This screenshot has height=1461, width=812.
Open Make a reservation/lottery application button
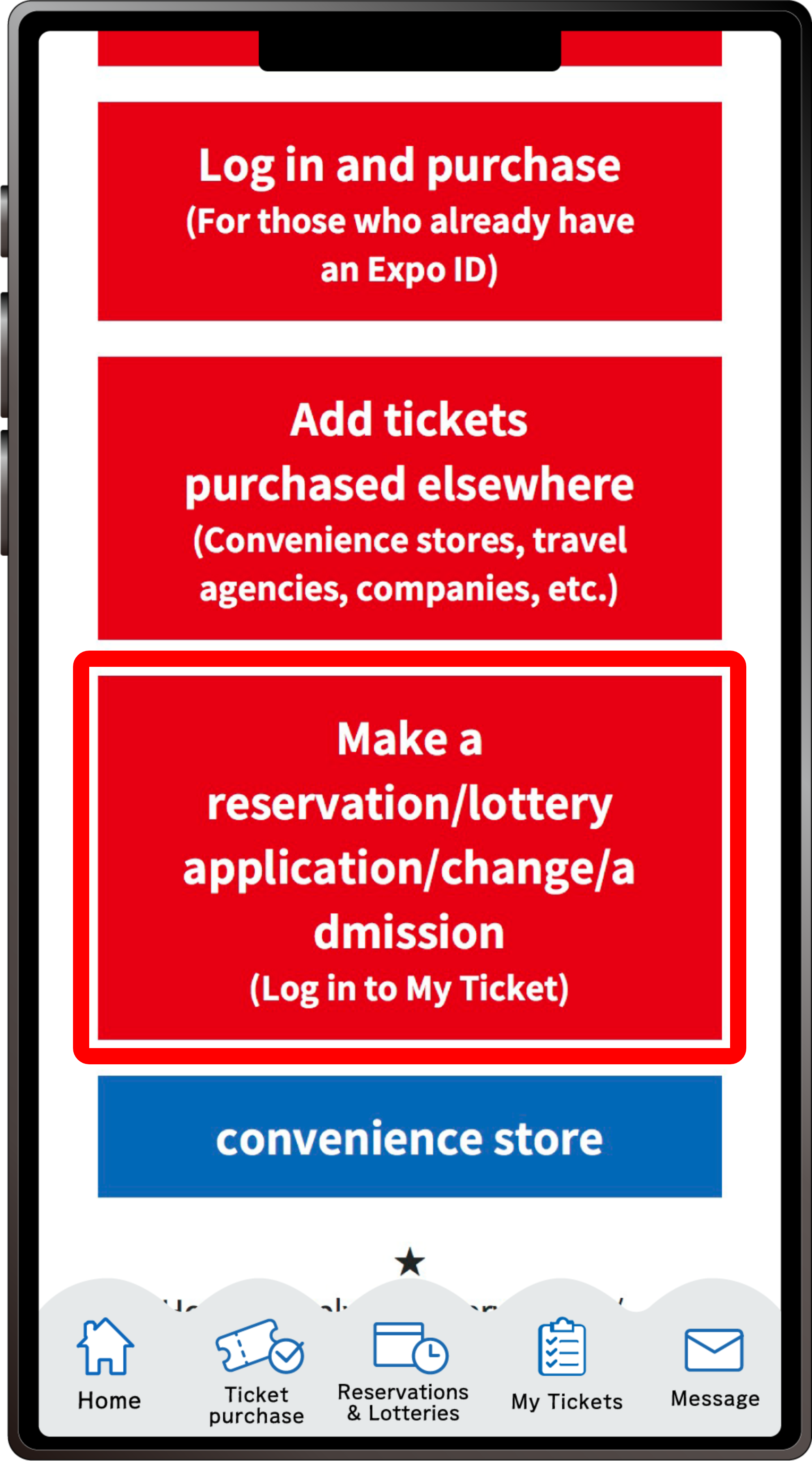coord(409,857)
